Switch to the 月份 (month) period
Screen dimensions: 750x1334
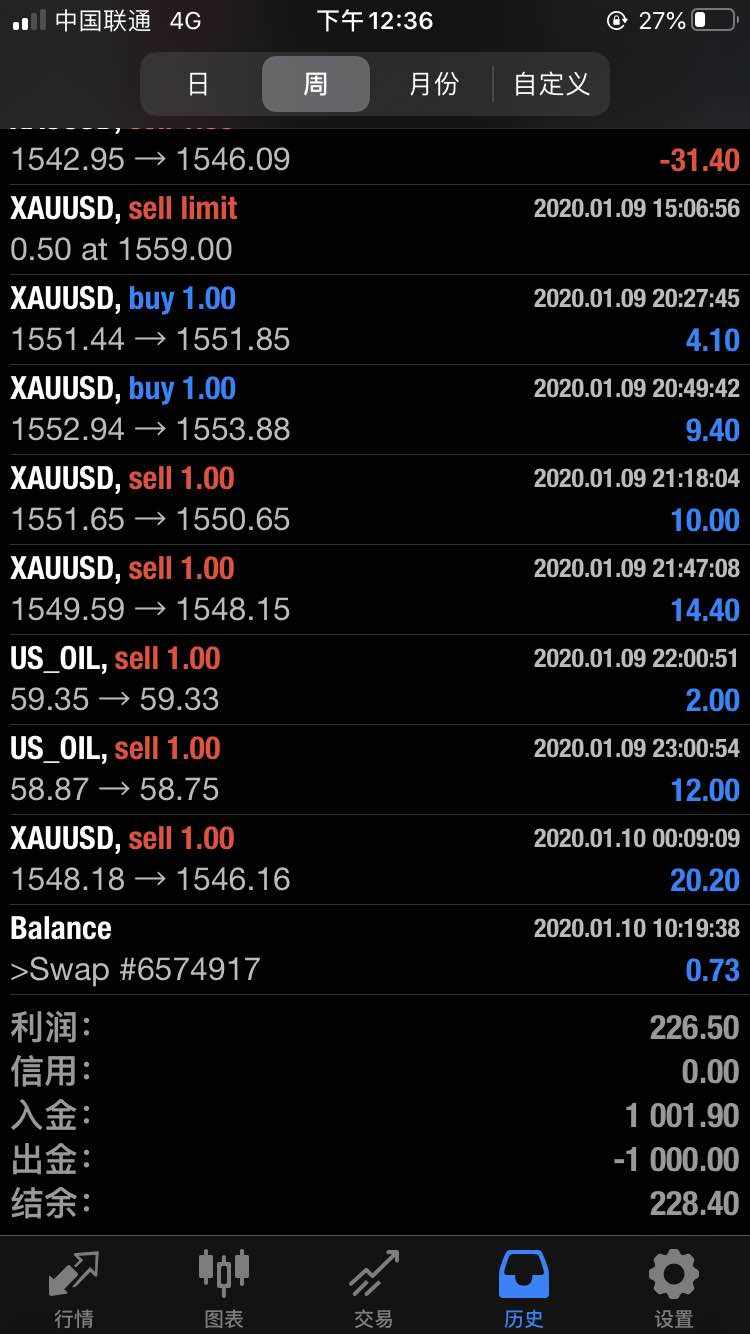(x=433, y=84)
